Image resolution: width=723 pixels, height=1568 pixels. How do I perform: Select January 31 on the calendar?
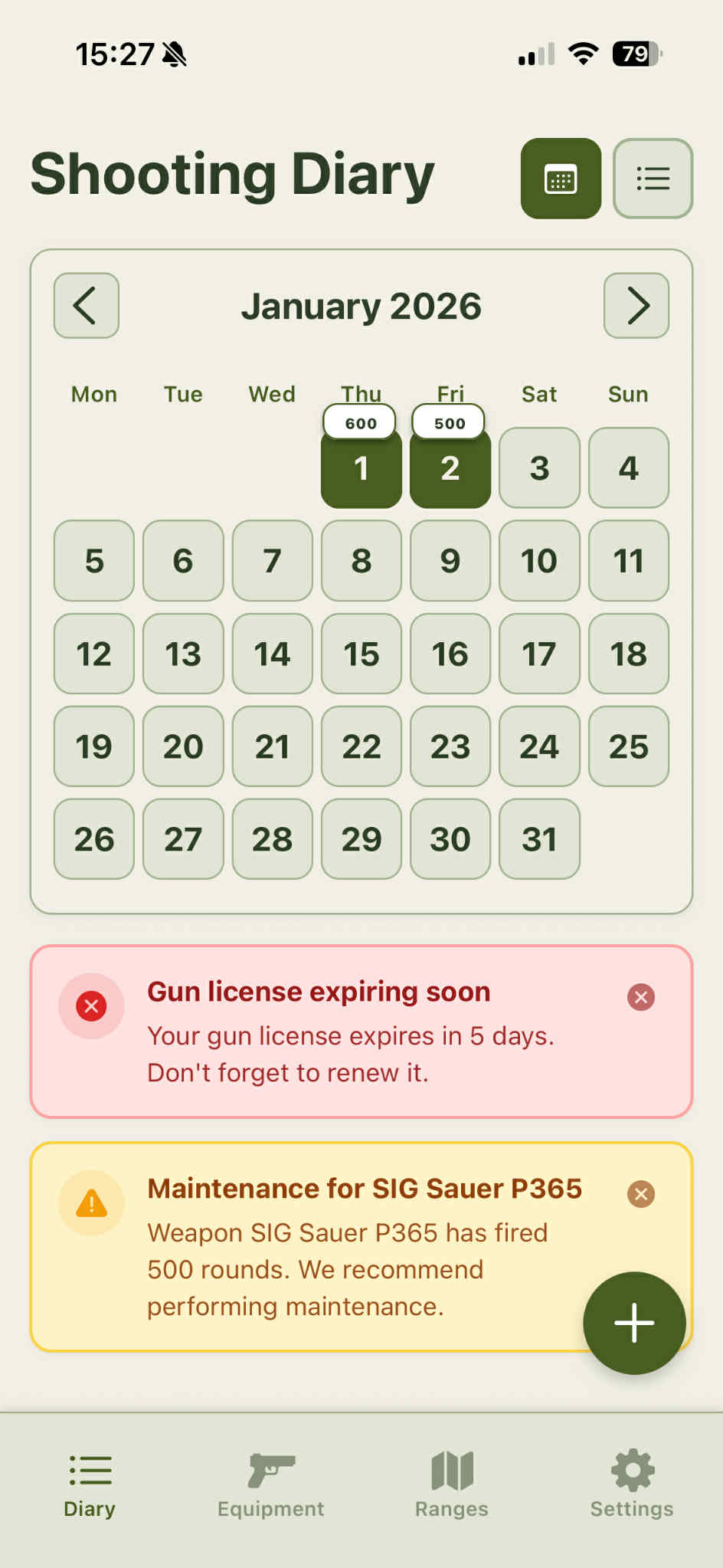[x=538, y=839]
